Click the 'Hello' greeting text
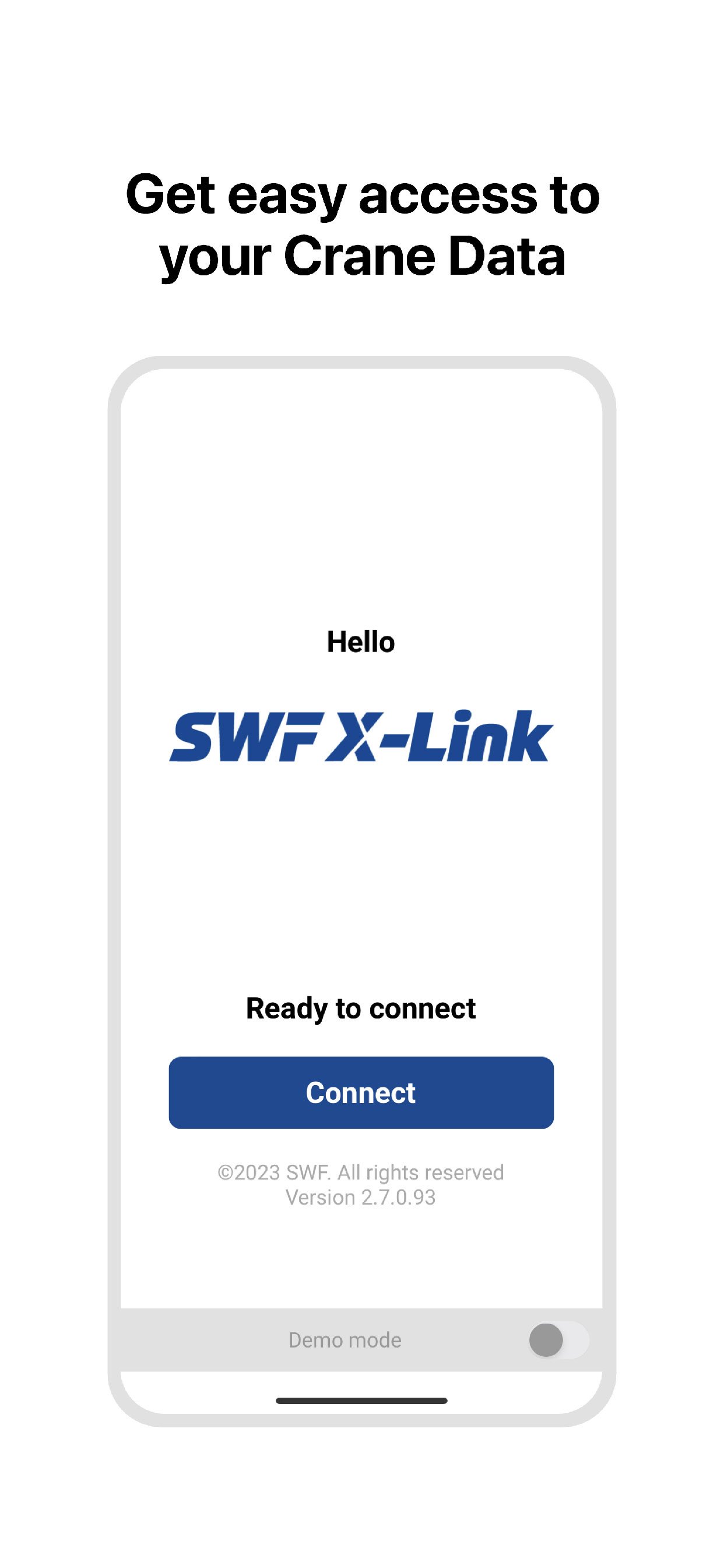The image size is (724, 1568). click(x=361, y=641)
